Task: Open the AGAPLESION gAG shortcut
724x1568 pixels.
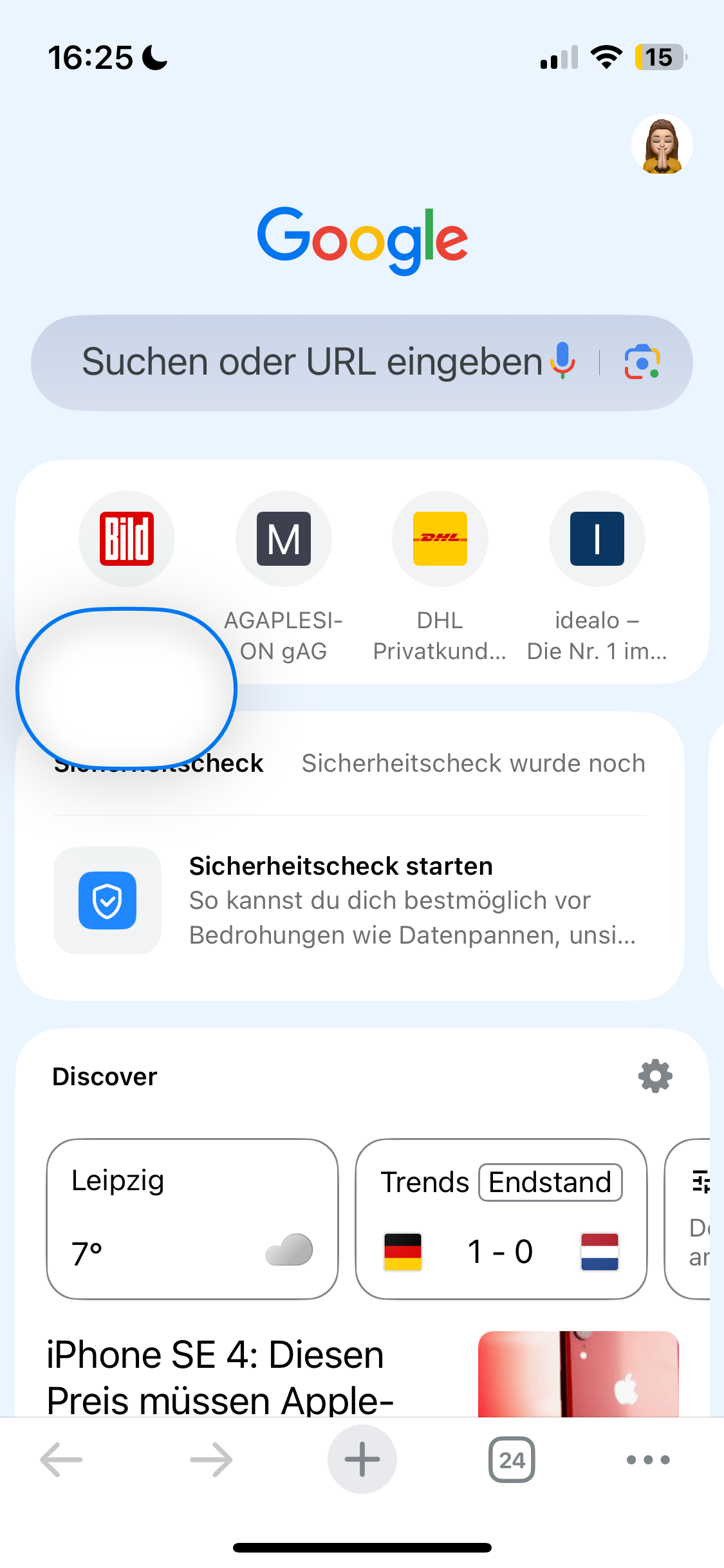Action: tap(284, 539)
